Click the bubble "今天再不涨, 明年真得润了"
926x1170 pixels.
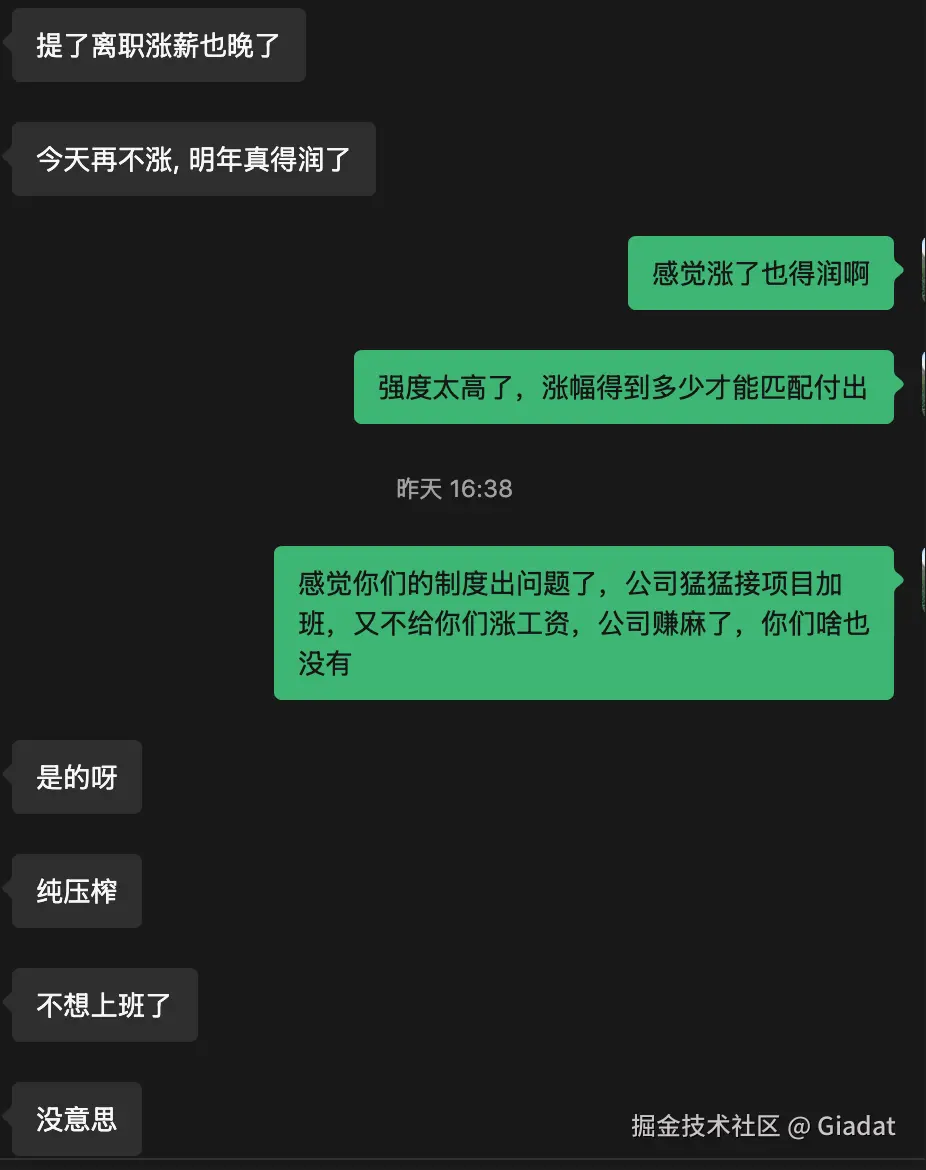click(x=193, y=159)
